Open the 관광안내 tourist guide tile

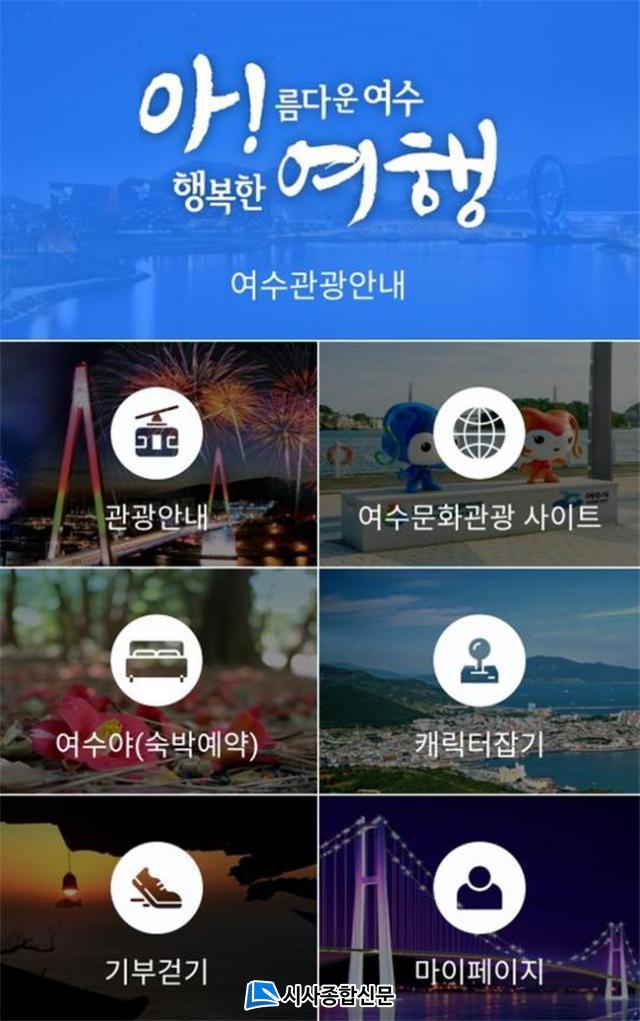157,456
